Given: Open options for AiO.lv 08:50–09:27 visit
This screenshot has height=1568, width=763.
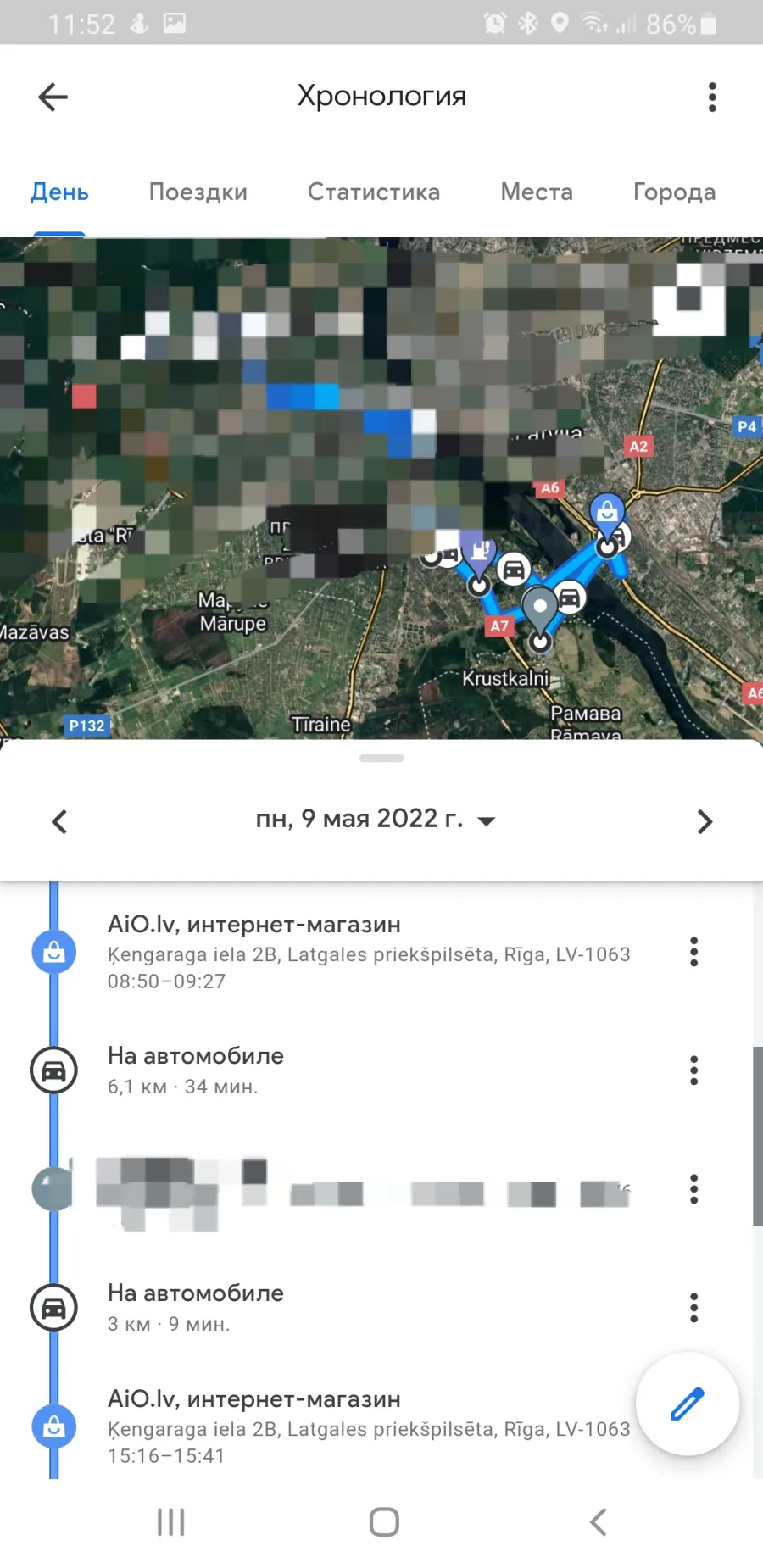Looking at the screenshot, I should point(694,952).
